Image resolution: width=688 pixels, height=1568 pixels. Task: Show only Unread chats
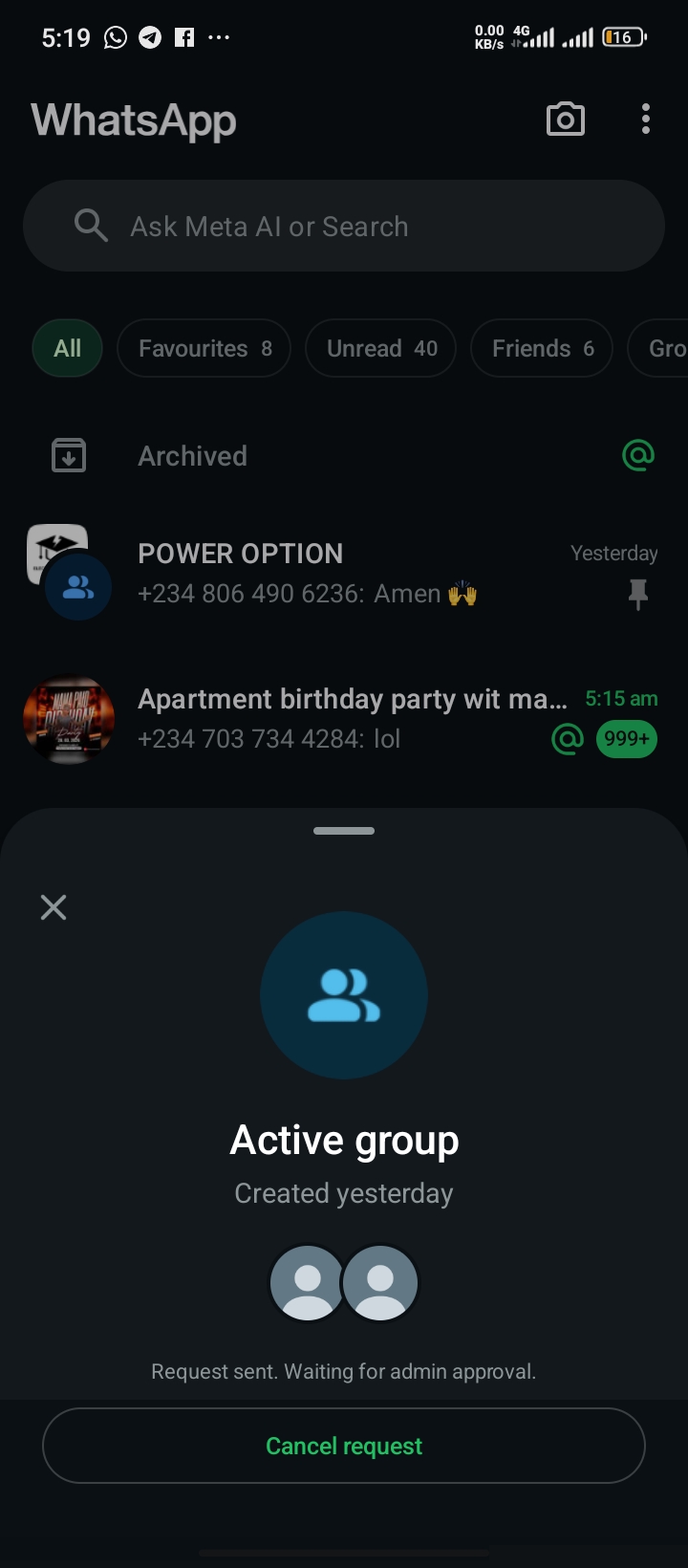380,348
